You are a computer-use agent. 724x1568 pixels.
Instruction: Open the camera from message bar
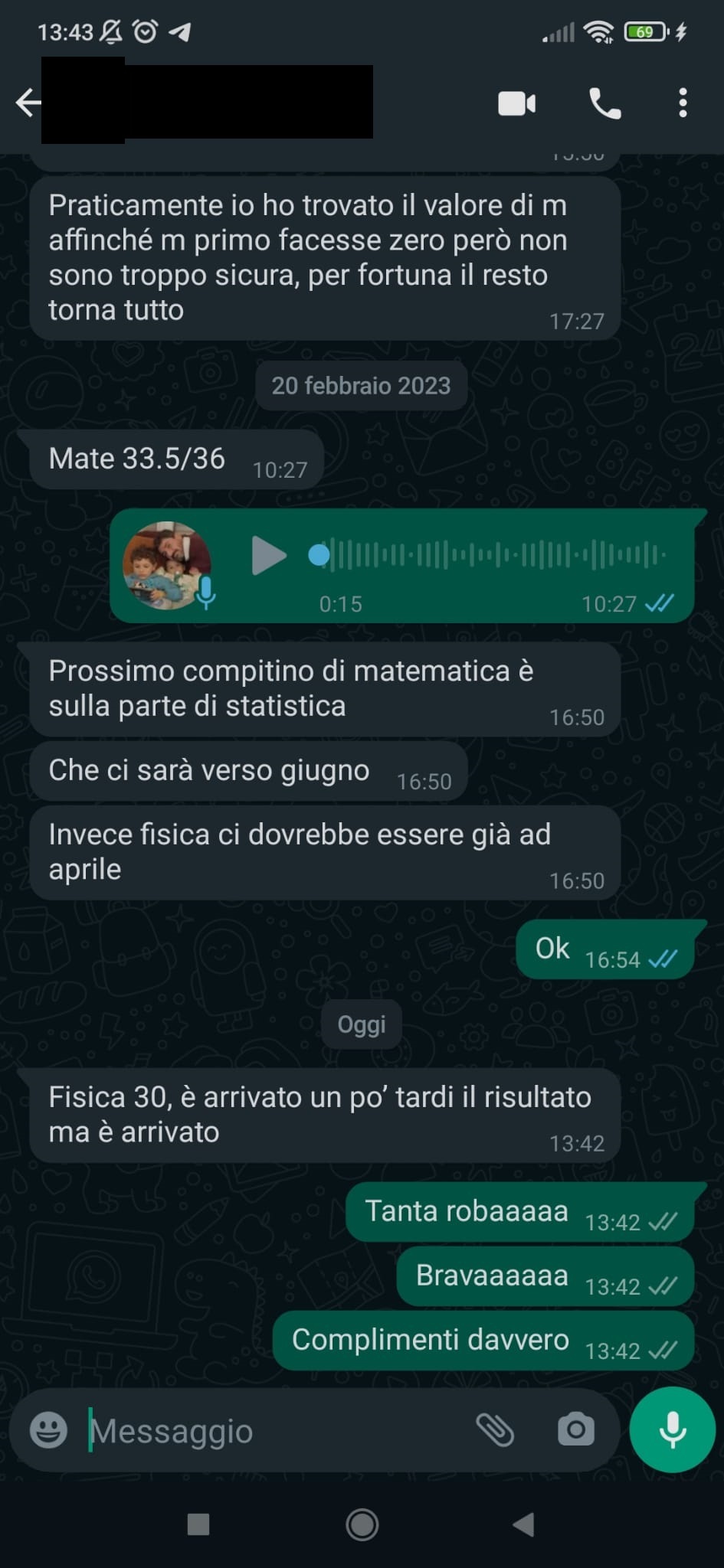pos(576,1429)
